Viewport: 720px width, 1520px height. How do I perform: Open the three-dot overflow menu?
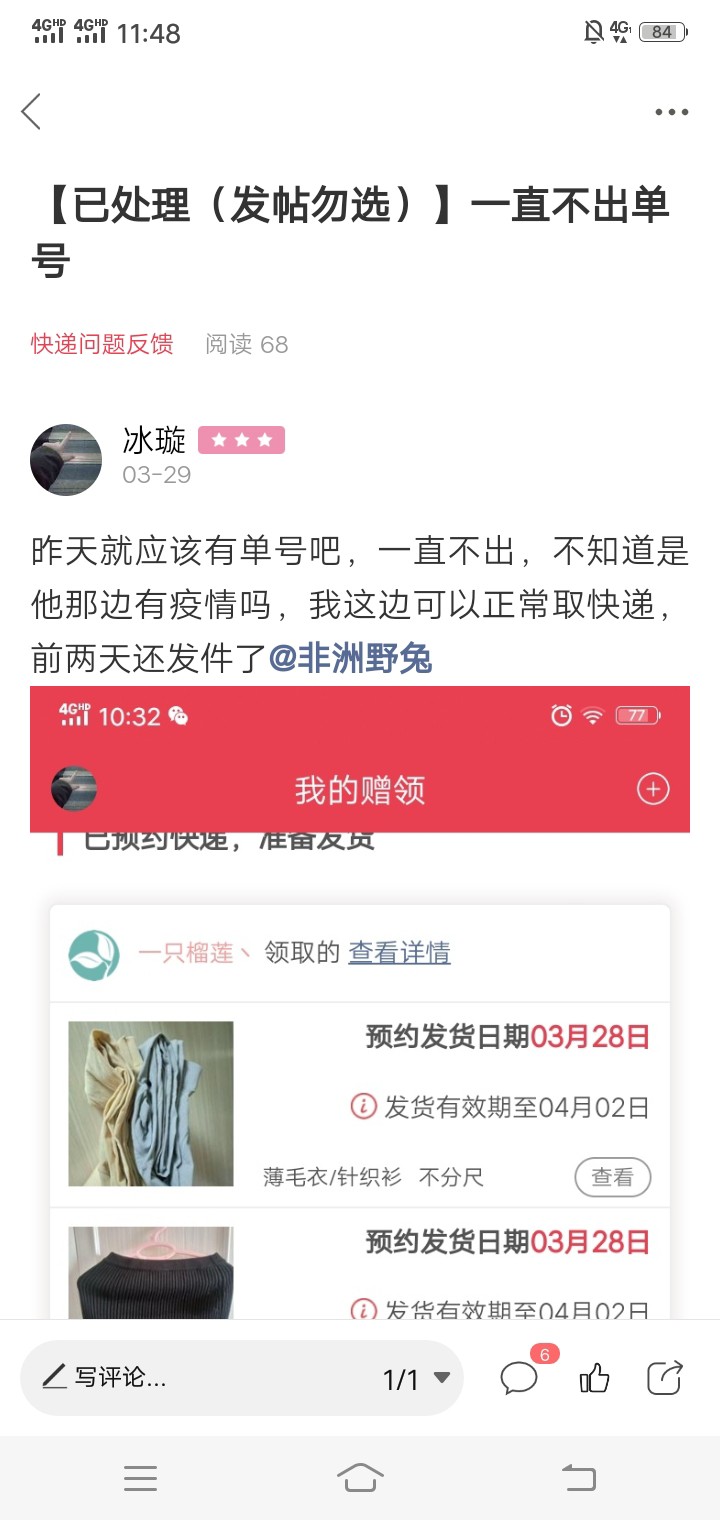coord(671,112)
